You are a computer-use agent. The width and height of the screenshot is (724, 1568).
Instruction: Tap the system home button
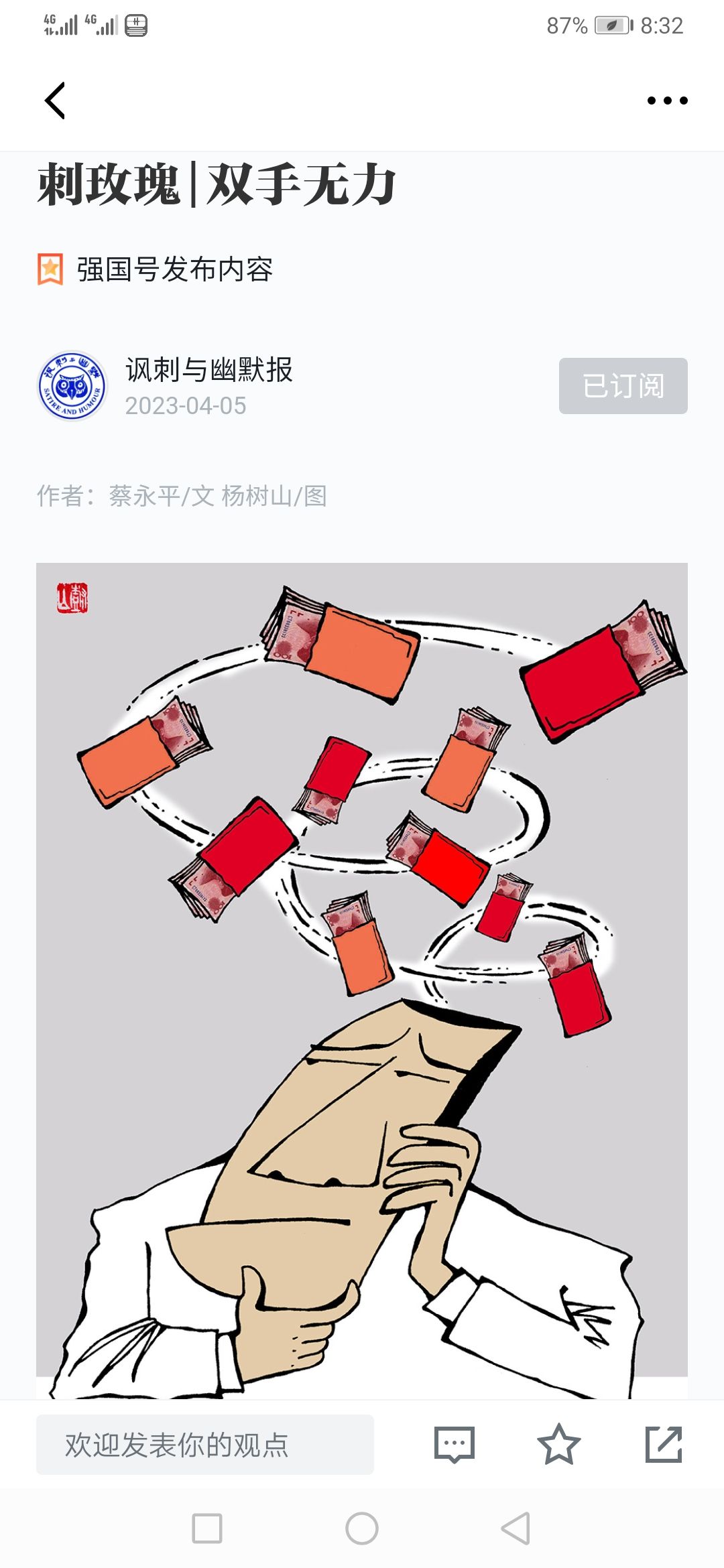[x=362, y=1528]
